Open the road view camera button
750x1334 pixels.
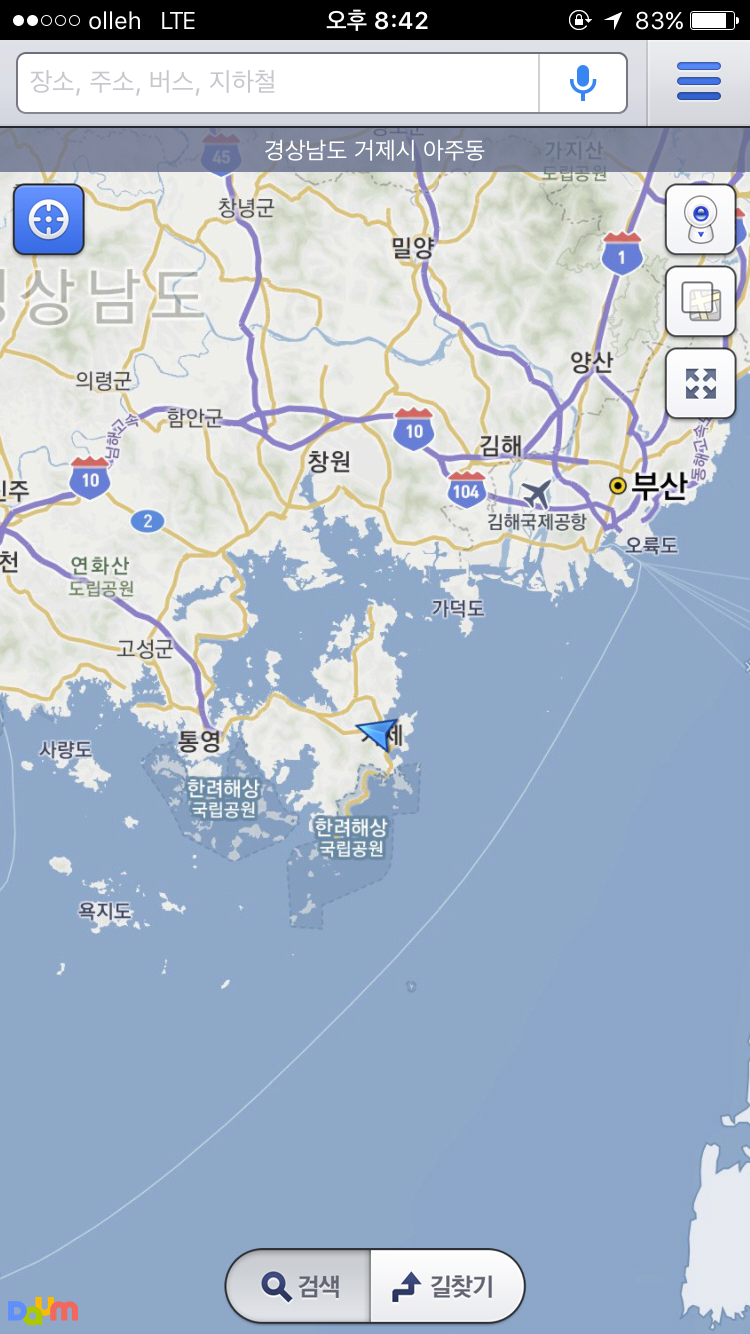pos(700,220)
